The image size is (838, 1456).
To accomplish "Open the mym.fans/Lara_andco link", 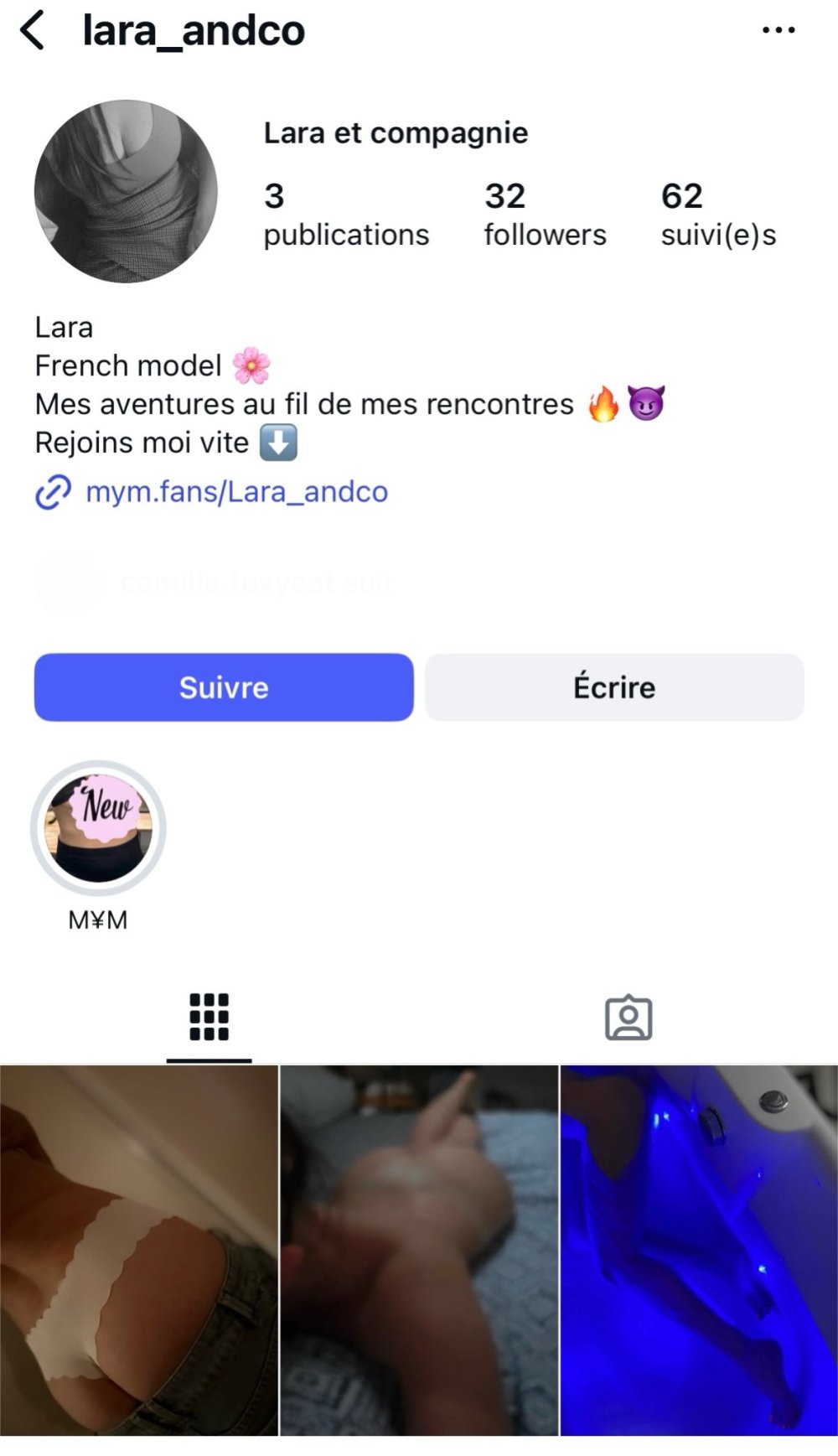I will pyautogui.click(x=236, y=492).
